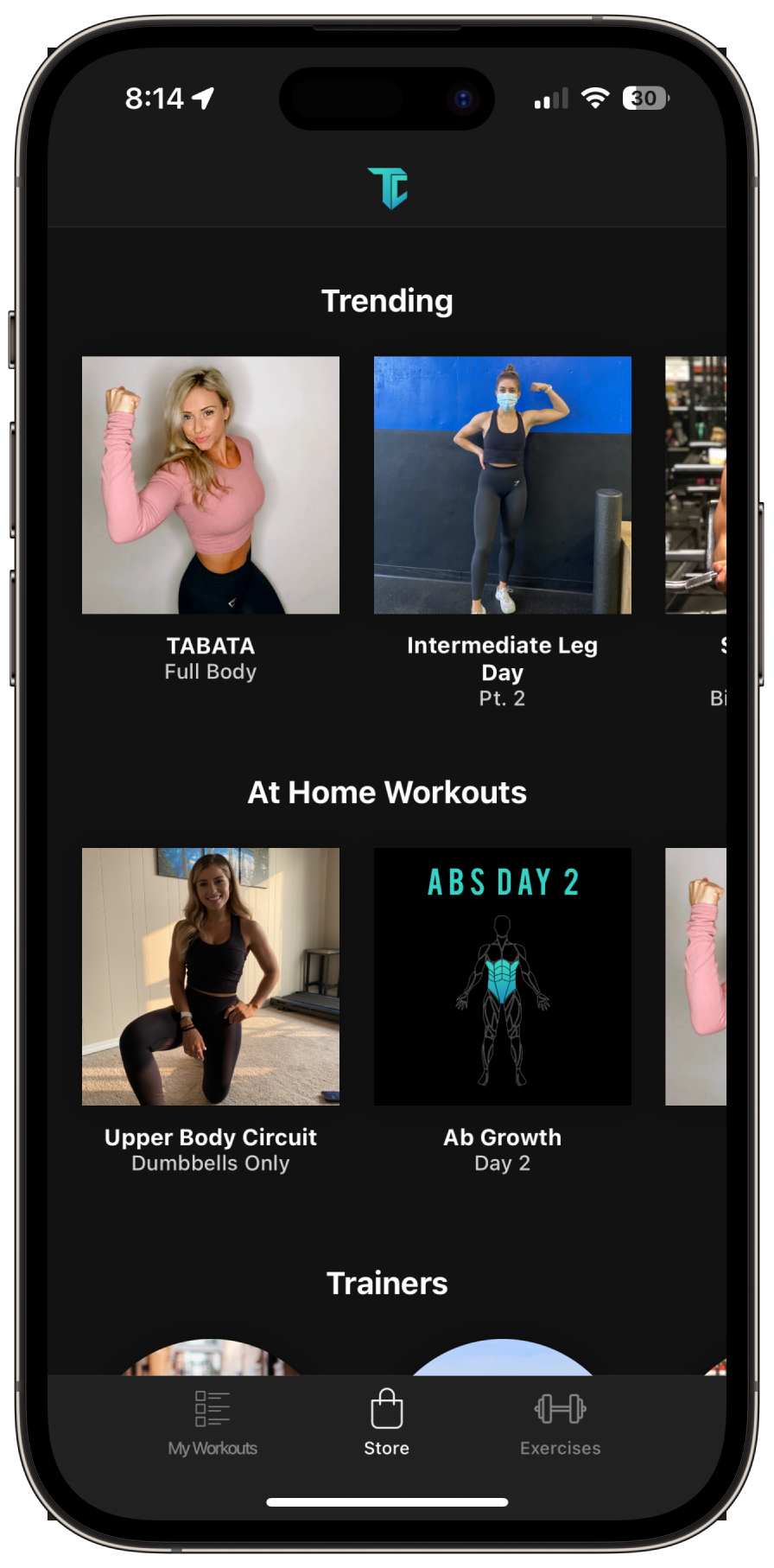Image resolution: width=774 pixels, height=1568 pixels.
Task: Switch to the My Workouts tab
Action: (x=213, y=1423)
